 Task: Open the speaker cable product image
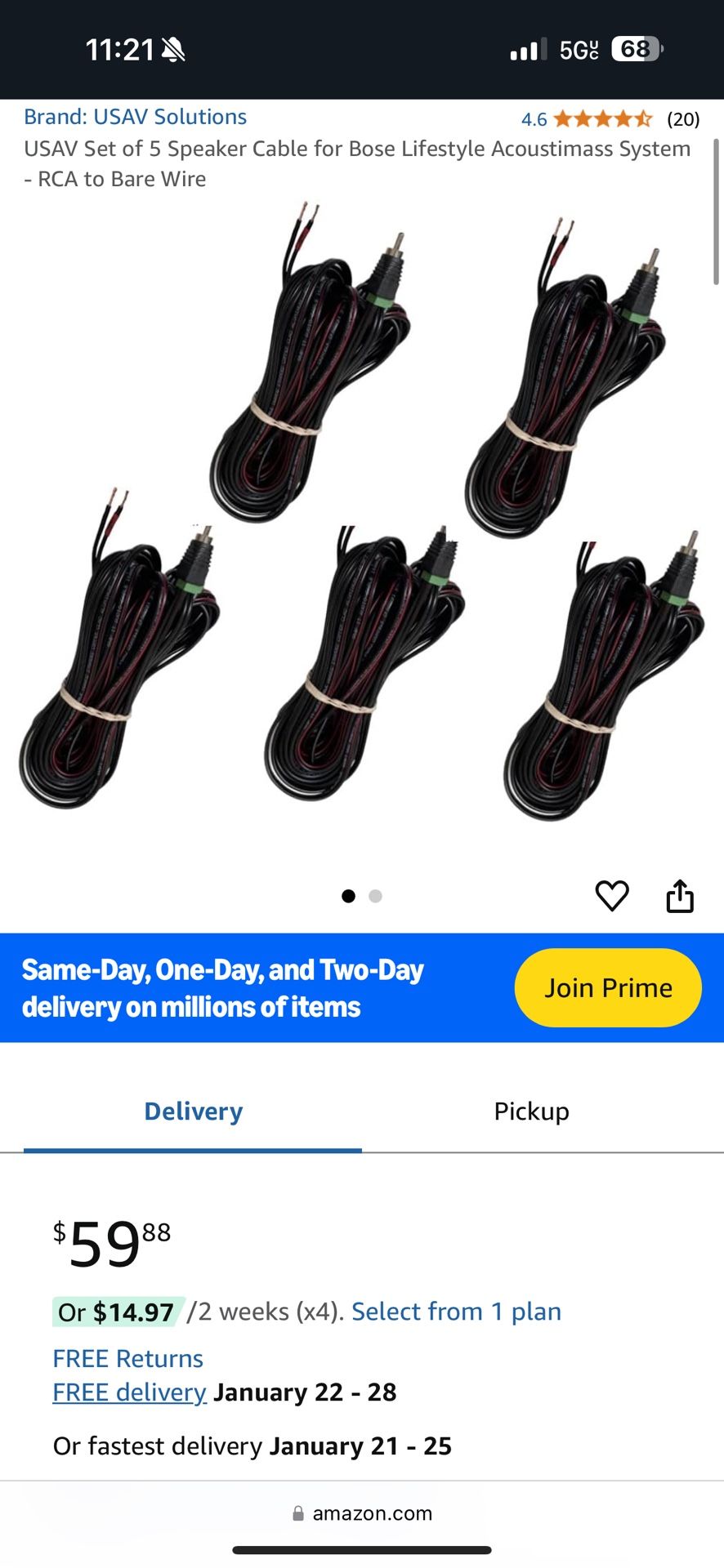pos(362,514)
